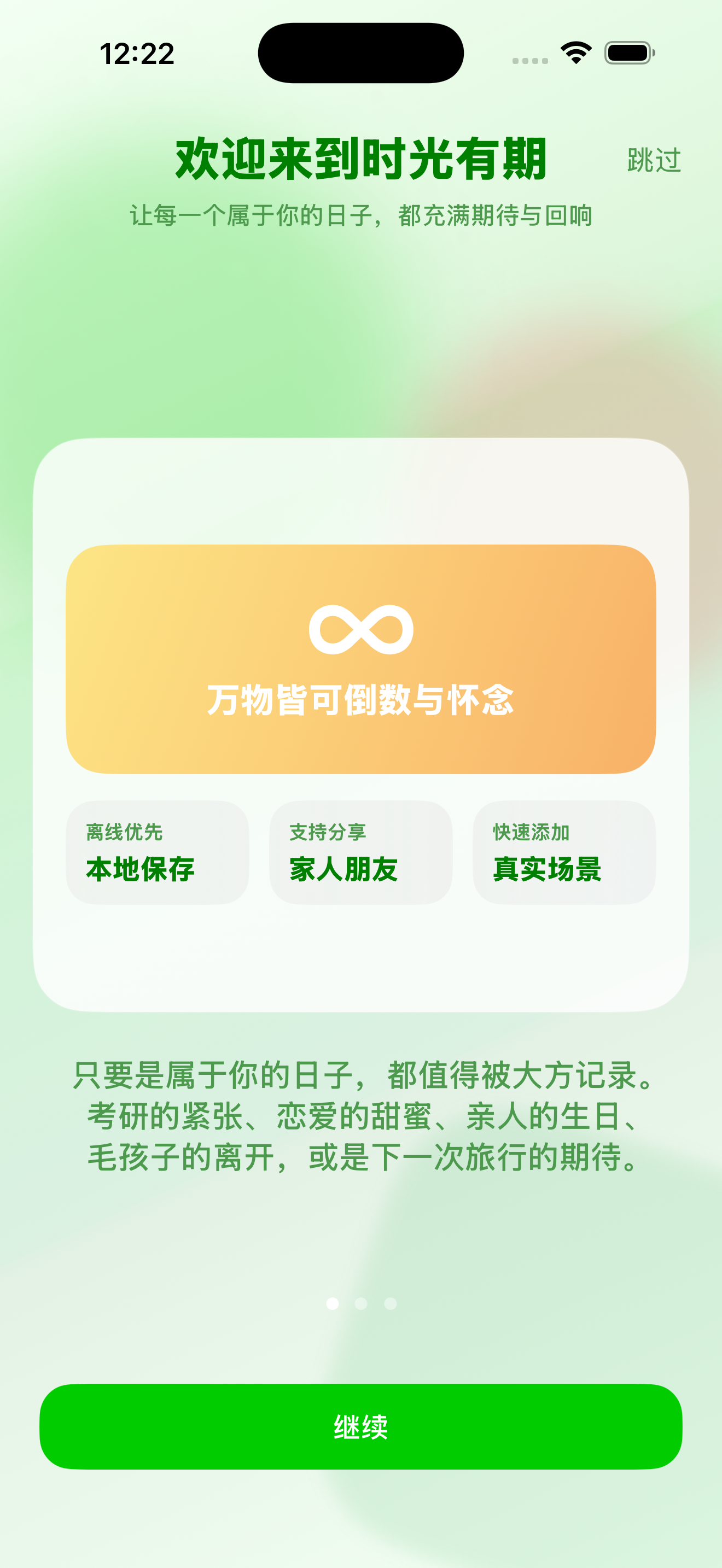
Task: Tap the 离线优先 label
Action: (125, 832)
